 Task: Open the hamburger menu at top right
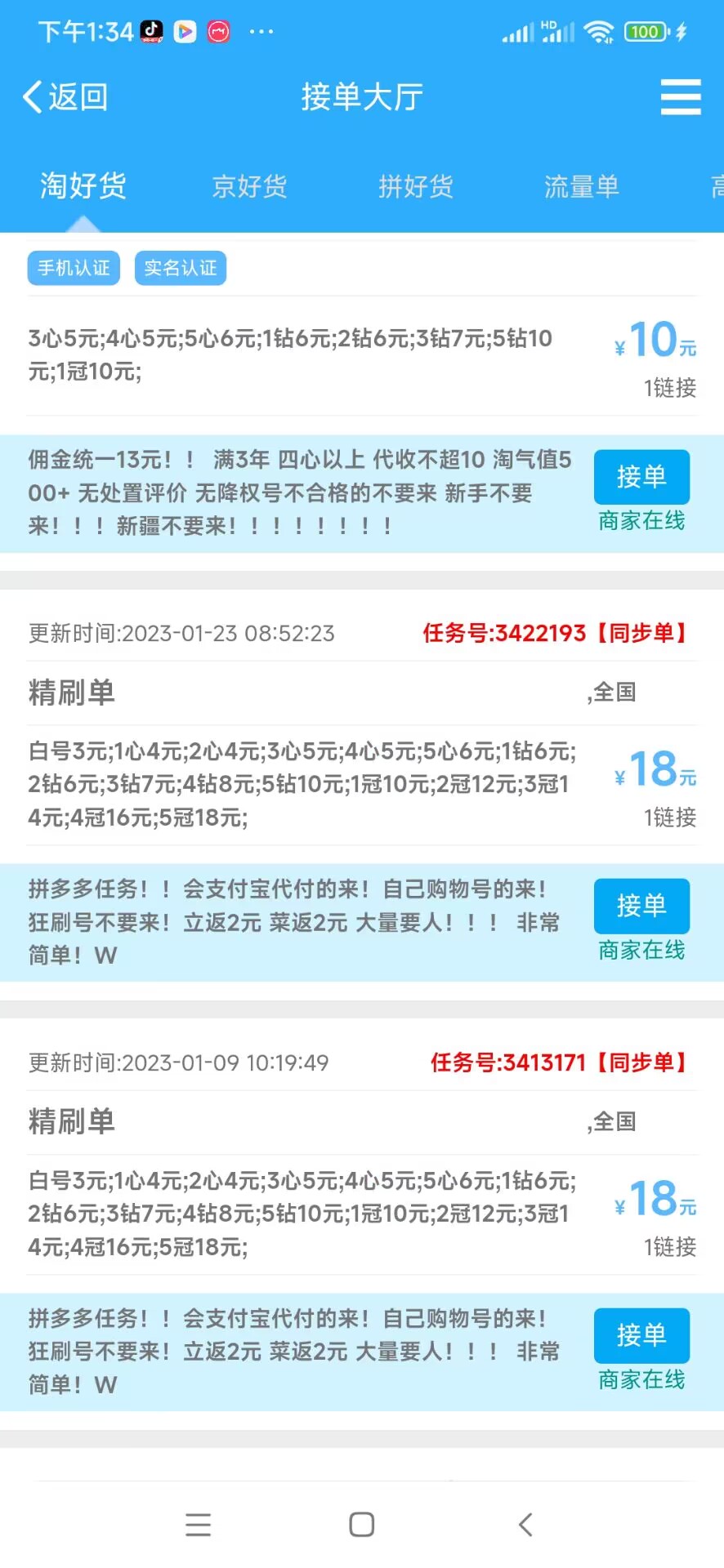[x=680, y=96]
